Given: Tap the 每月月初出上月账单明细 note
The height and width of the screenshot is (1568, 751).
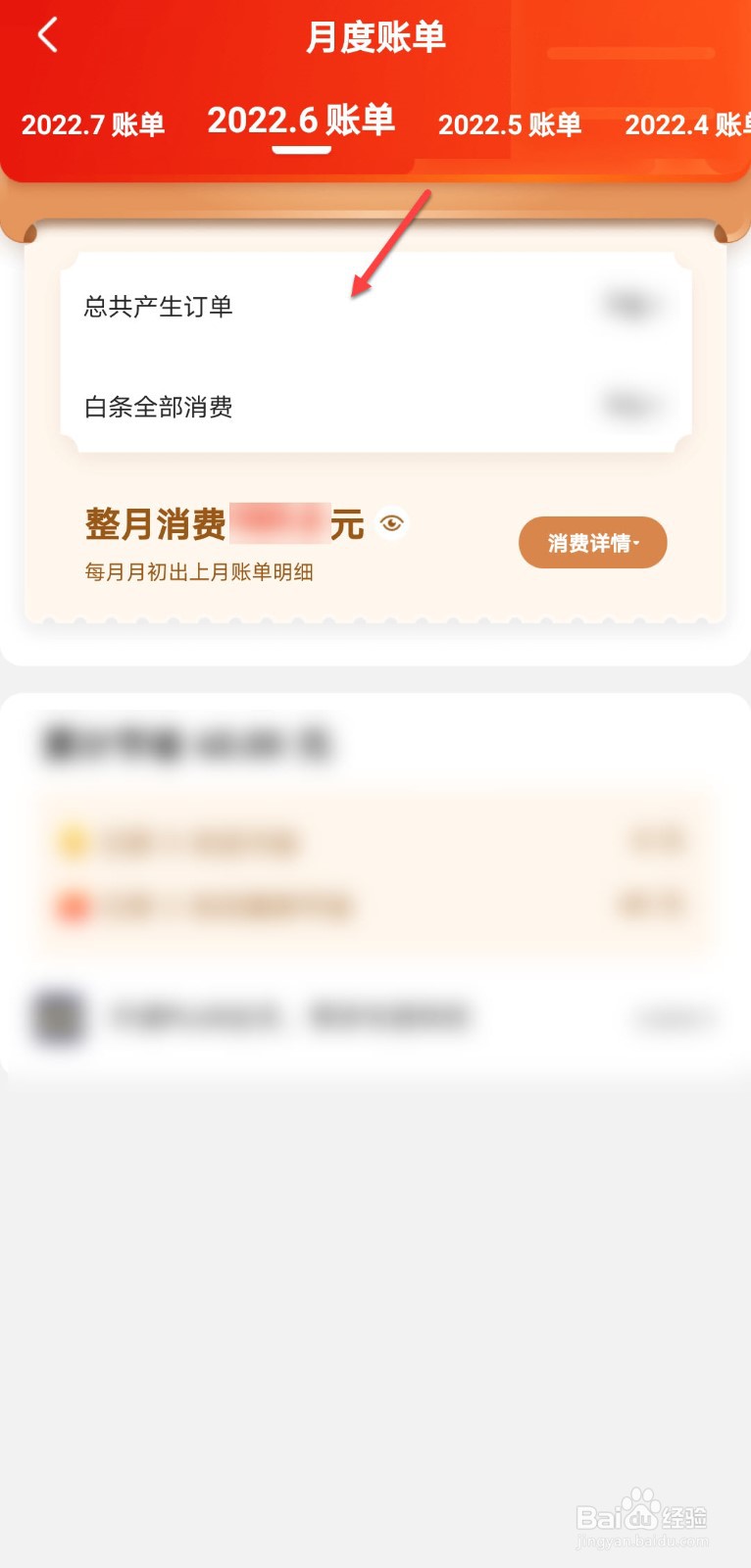Looking at the screenshot, I should pyautogui.click(x=198, y=571).
